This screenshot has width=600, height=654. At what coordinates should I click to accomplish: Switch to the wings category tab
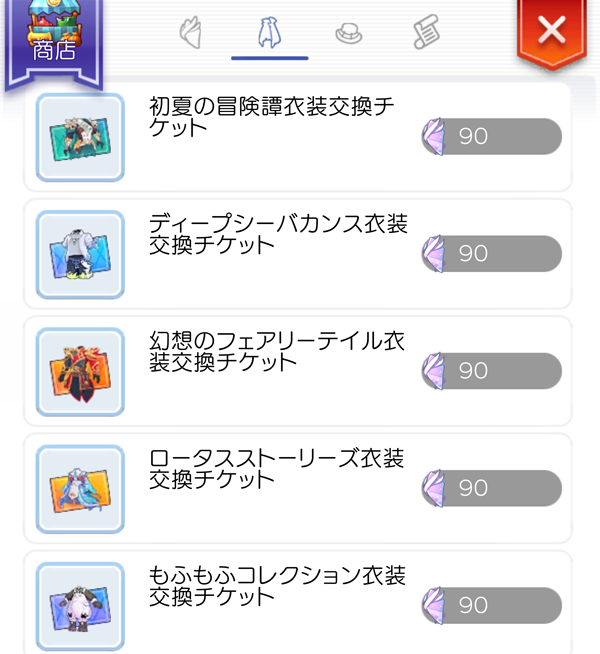tap(191, 32)
